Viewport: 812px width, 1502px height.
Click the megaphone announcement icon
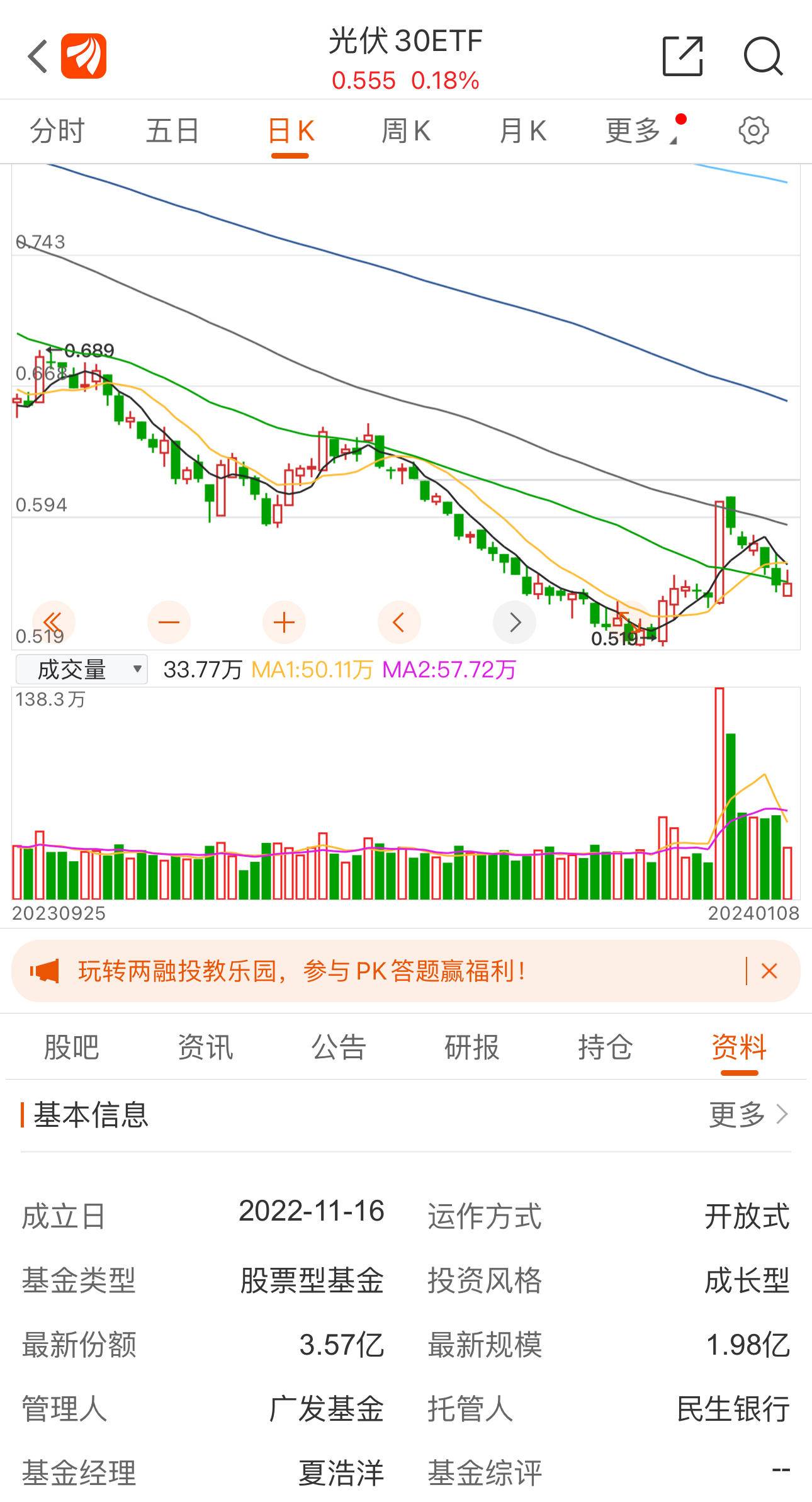point(45,971)
